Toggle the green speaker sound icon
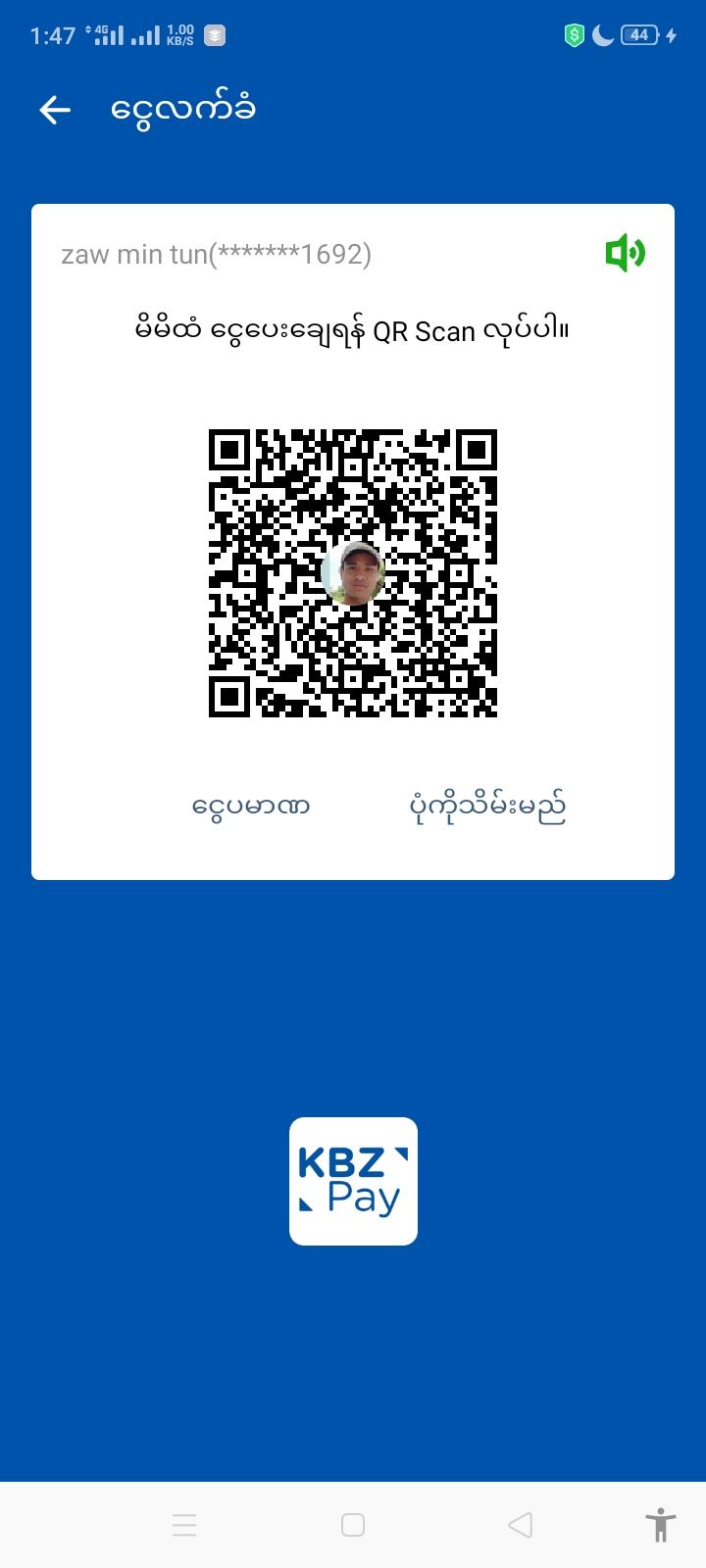This screenshot has height=1568, width=706. [625, 254]
